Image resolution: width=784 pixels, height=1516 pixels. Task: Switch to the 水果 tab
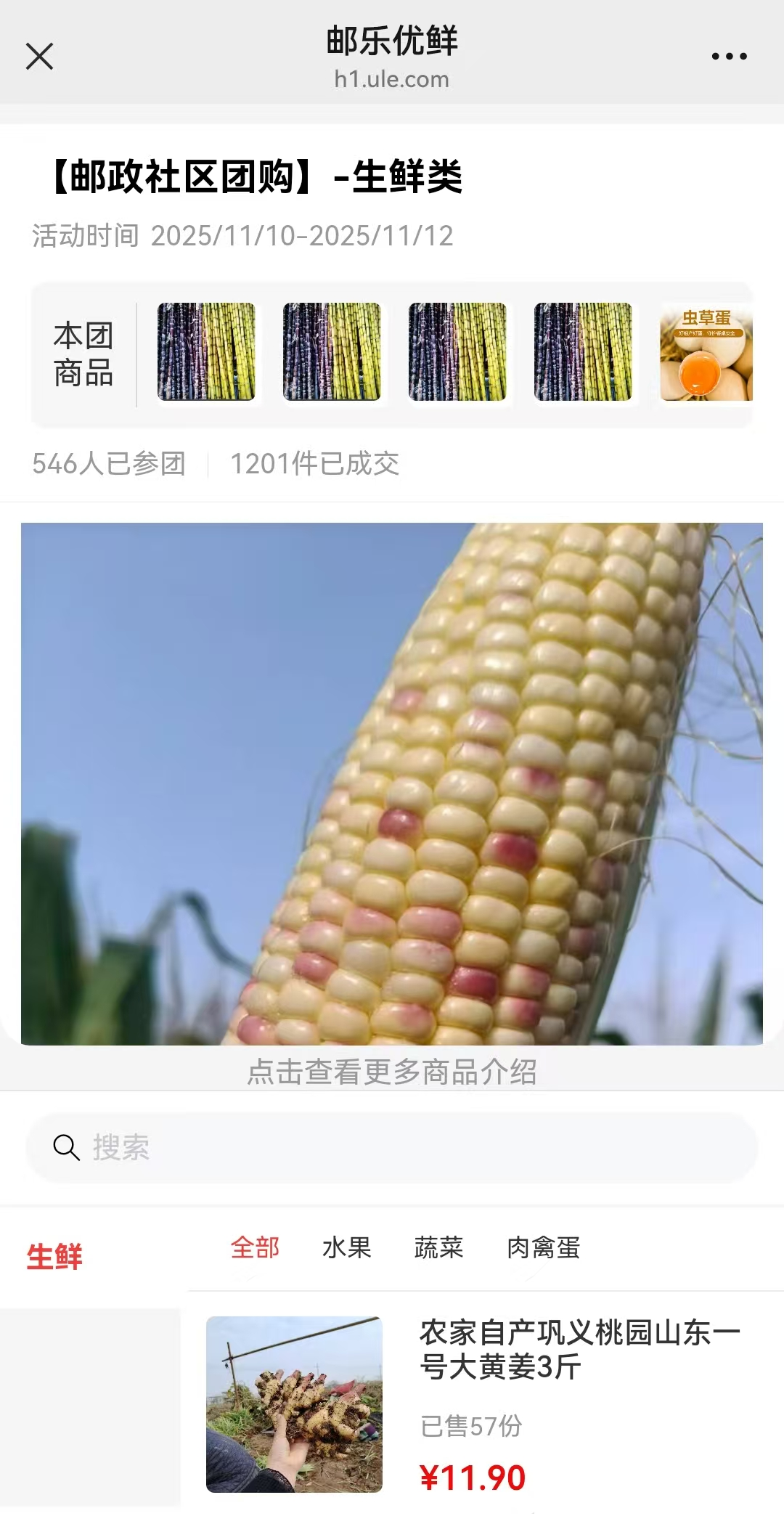[347, 1248]
